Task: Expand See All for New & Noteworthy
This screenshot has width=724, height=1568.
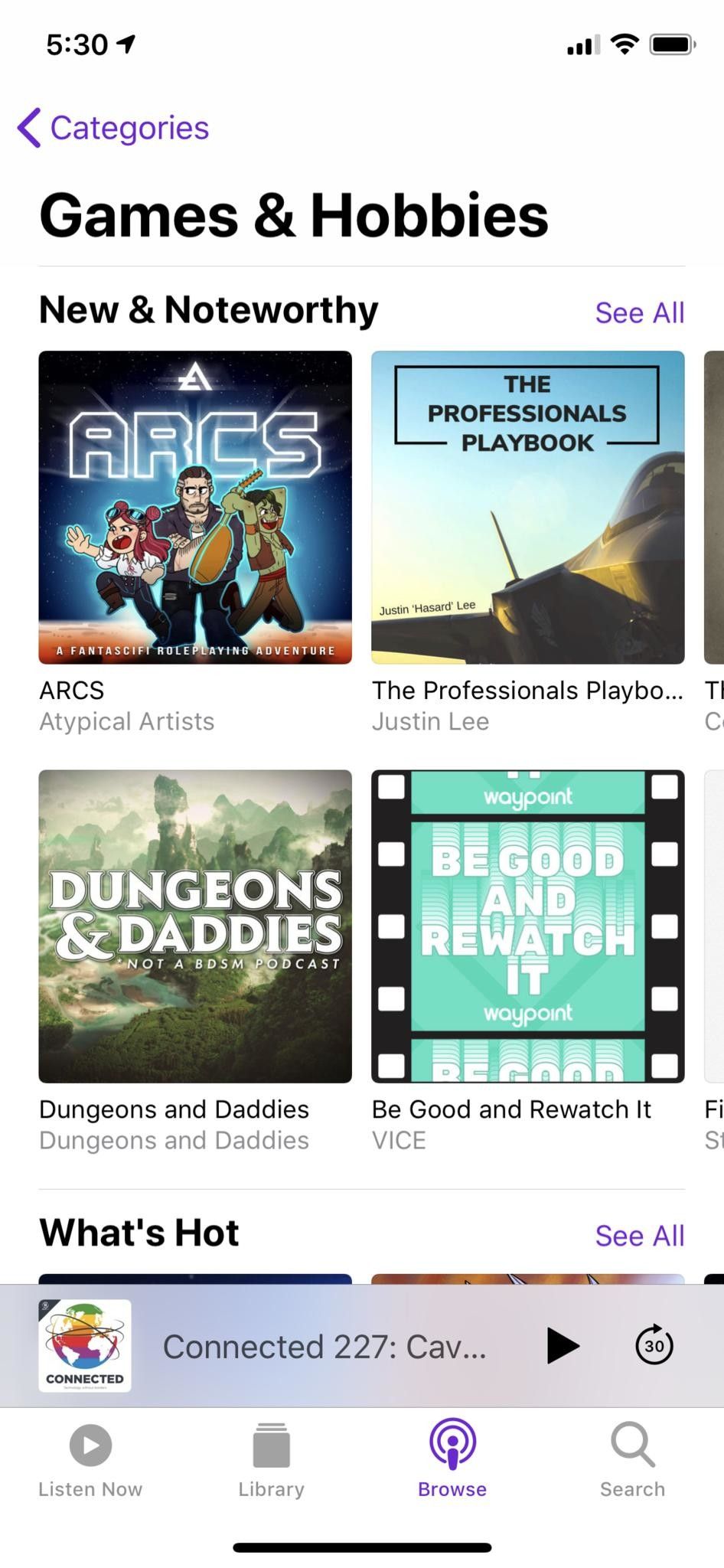Action: (640, 312)
